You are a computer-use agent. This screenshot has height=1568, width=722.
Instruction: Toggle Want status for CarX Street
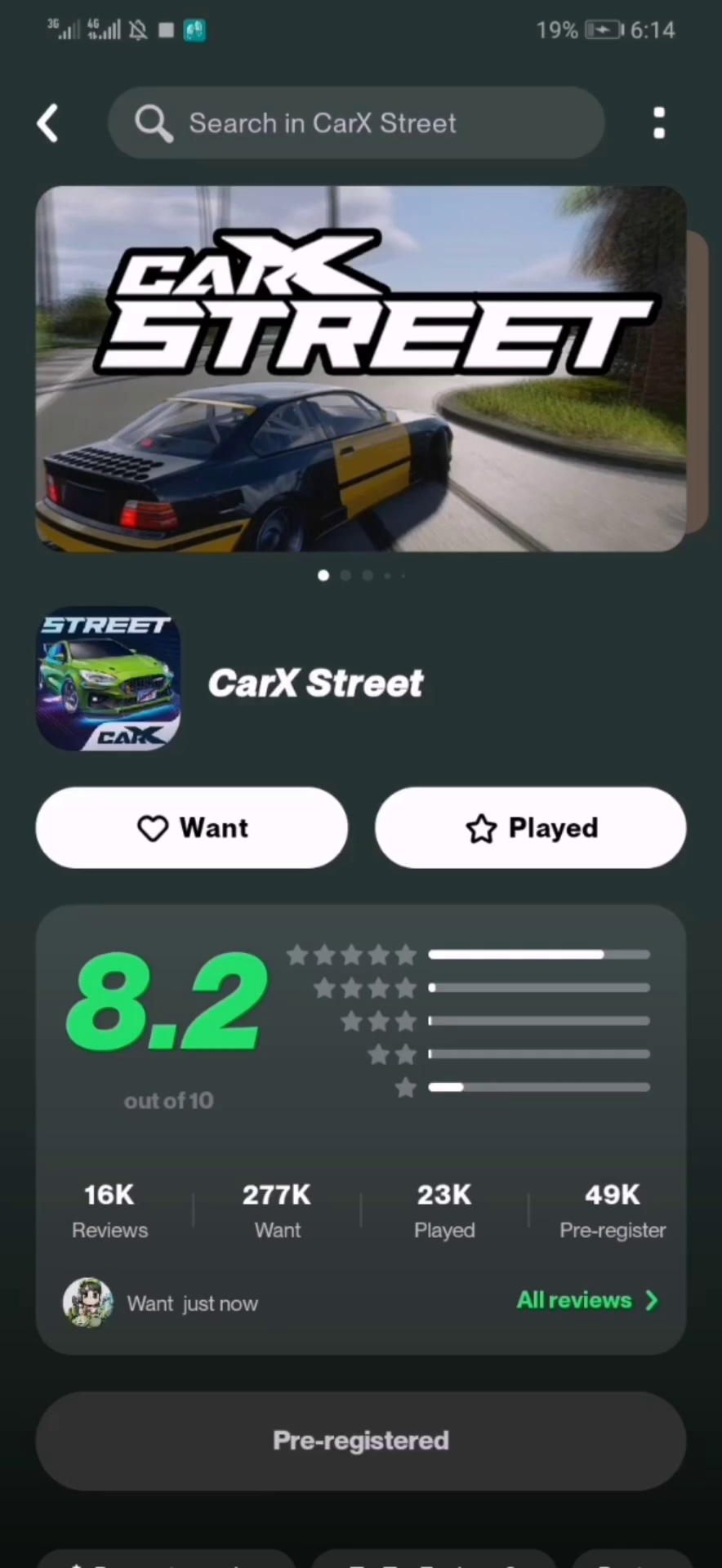pyautogui.click(x=192, y=828)
